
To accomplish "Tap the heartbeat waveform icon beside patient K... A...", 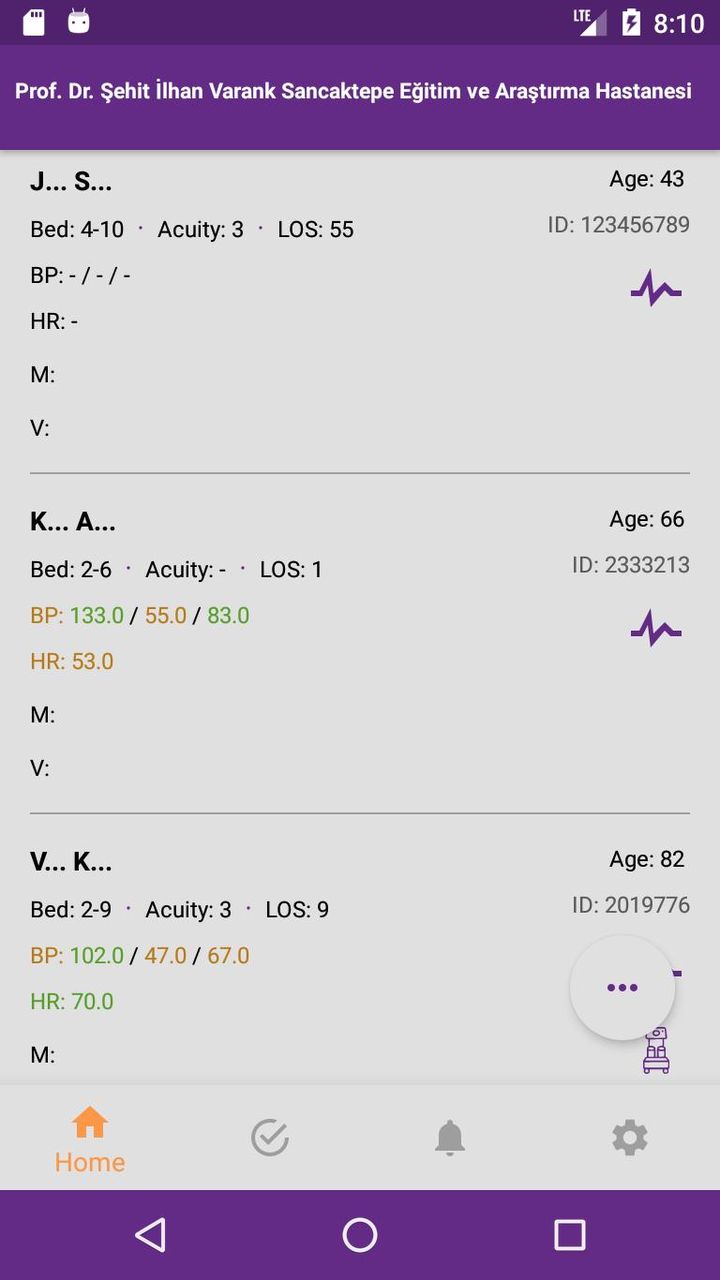I will click(x=658, y=628).
